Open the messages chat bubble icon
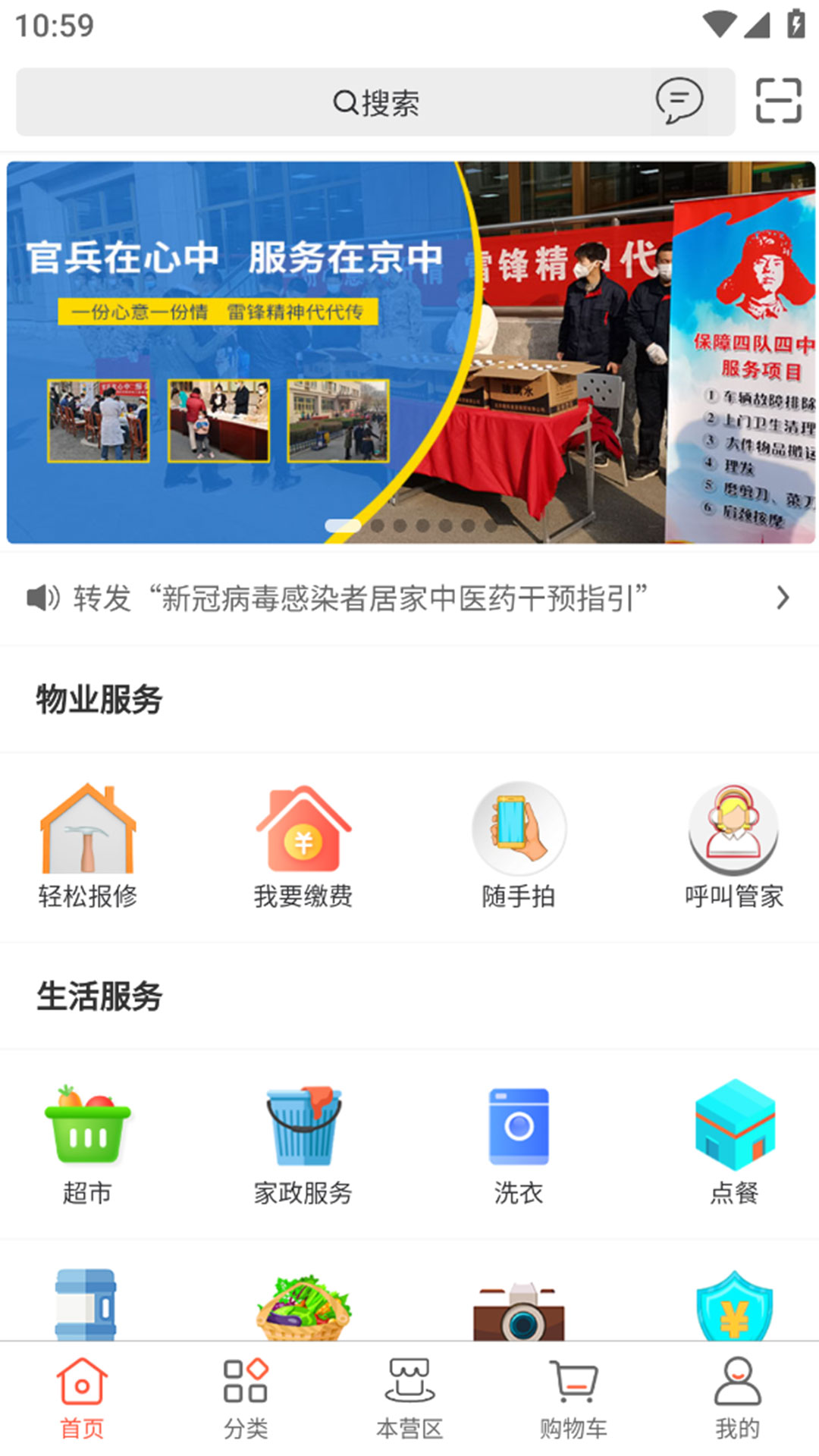The image size is (819, 1456). coord(679,101)
